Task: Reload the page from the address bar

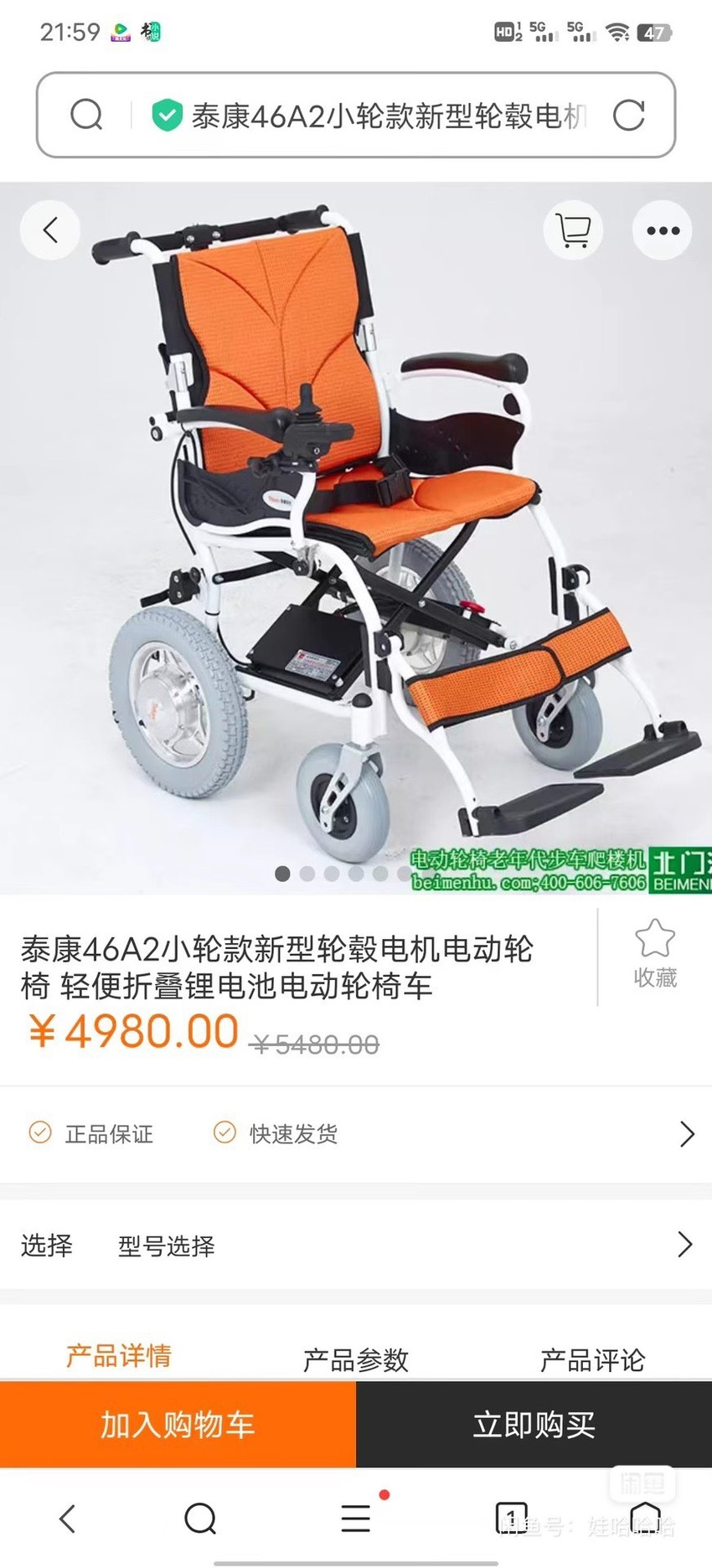Action: click(x=628, y=116)
